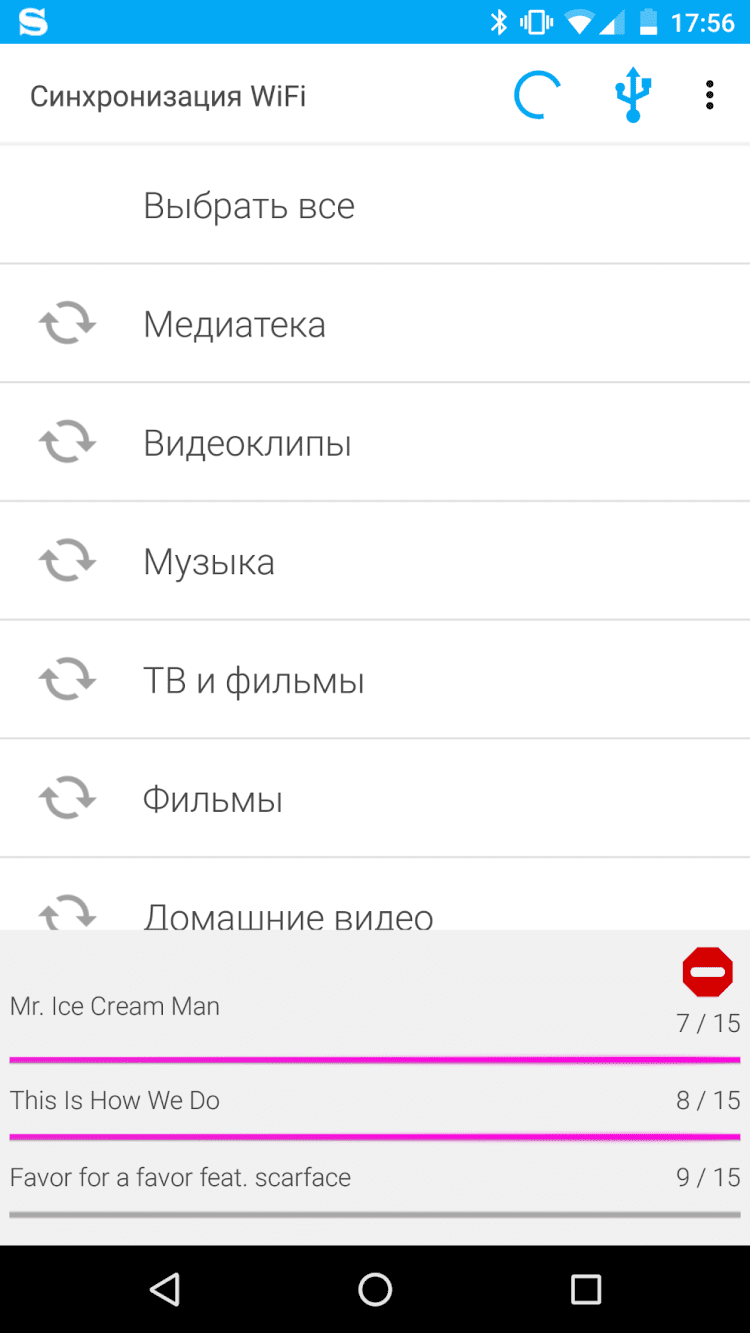Open the overflow menu
Viewport: 750px width, 1333px height.
(710, 96)
